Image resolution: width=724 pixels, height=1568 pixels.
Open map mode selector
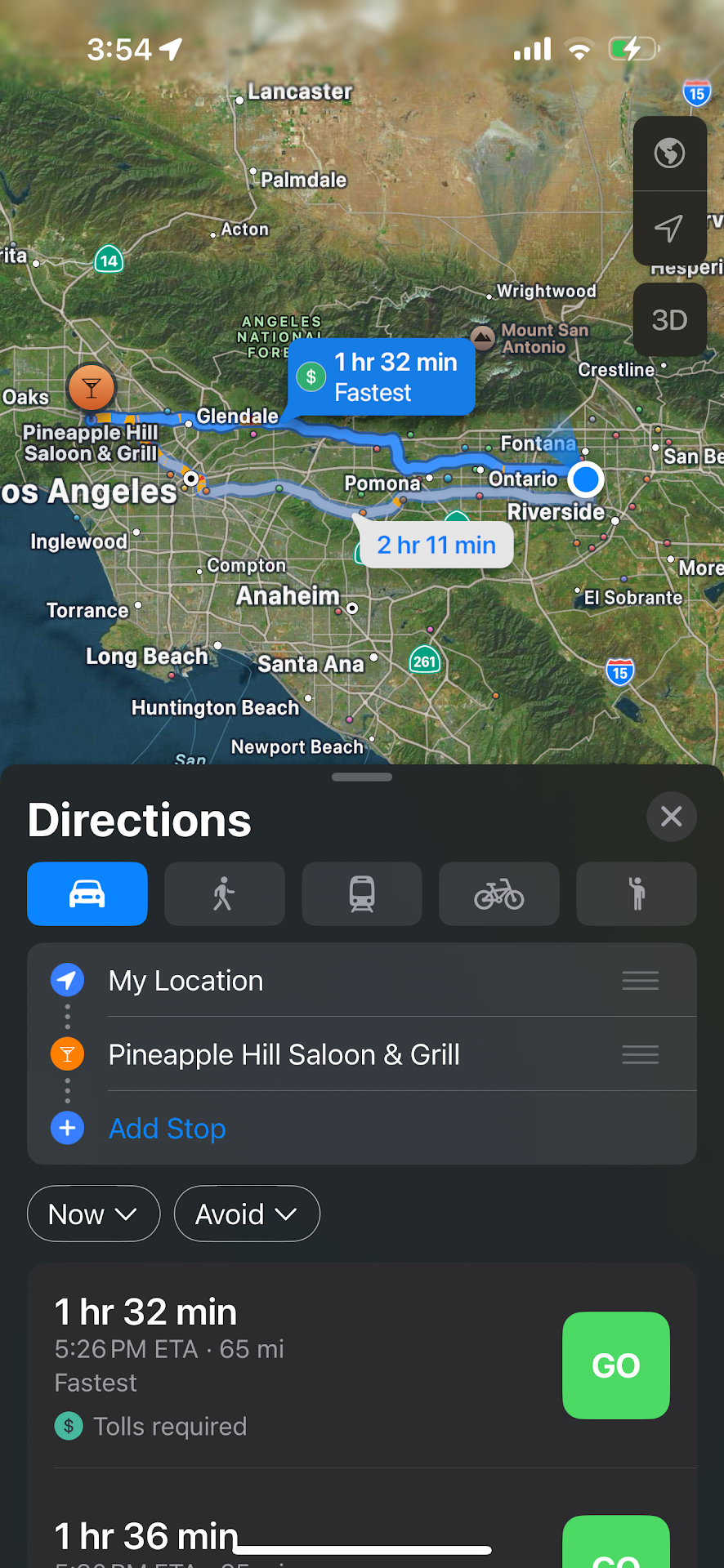(x=669, y=154)
